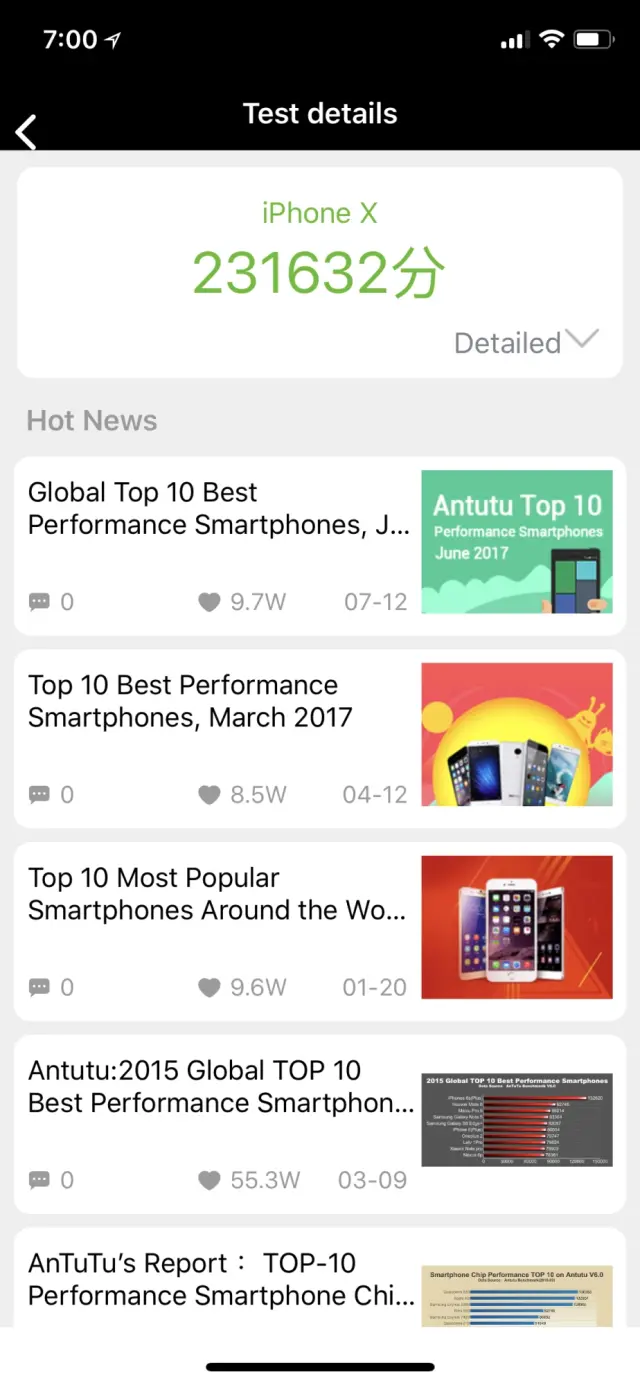View AnTuTu's Report on smartphone chips
Screen dimensions: 640x1385
(220, 1279)
